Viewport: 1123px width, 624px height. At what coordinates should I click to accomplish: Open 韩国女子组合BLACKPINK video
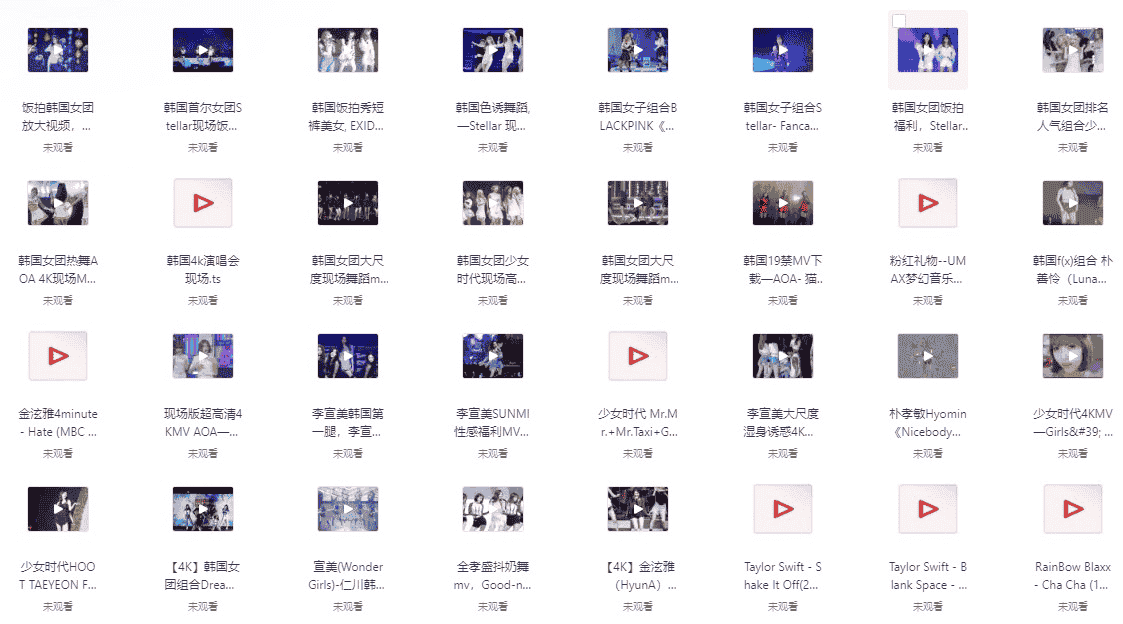(x=638, y=50)
